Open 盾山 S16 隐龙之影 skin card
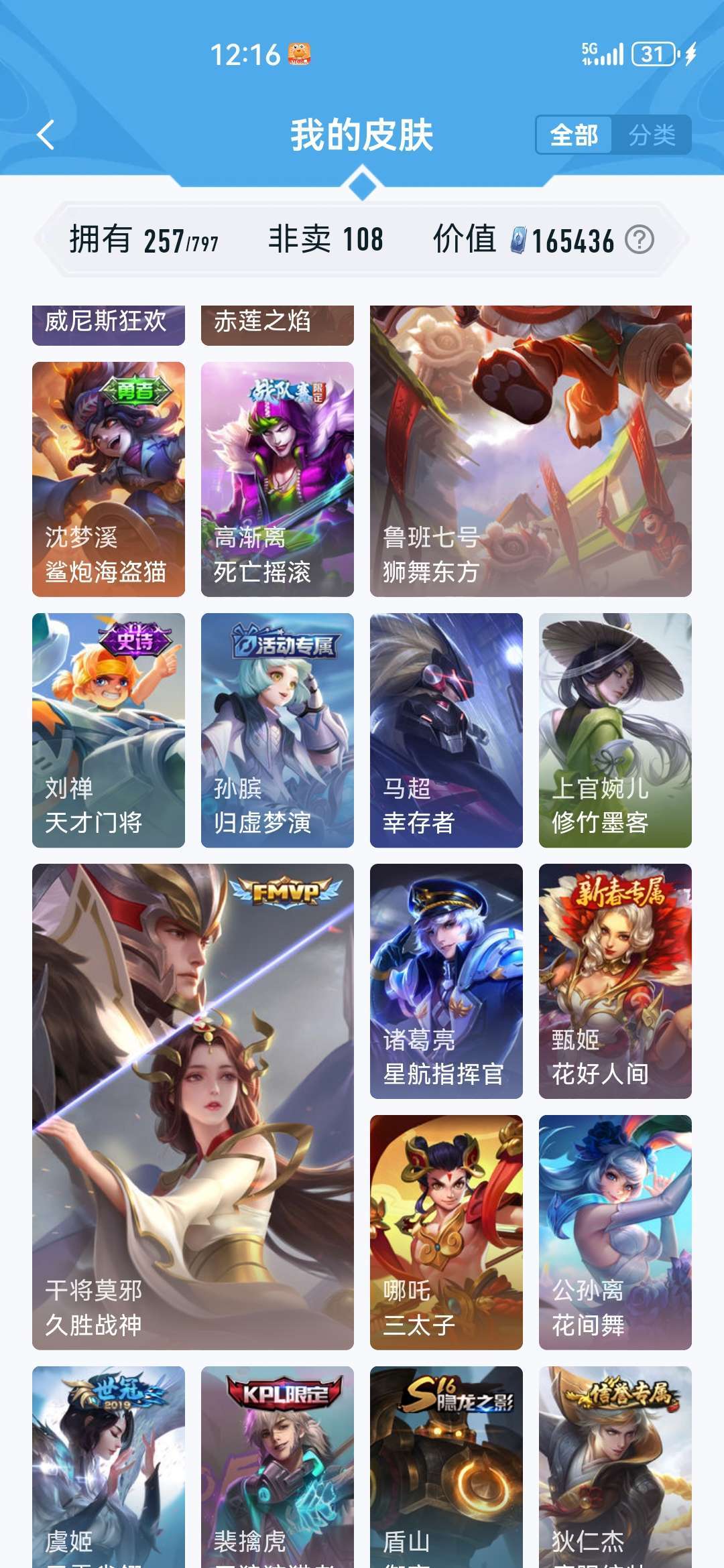 pyautogui.click(x=446, y=1467)
